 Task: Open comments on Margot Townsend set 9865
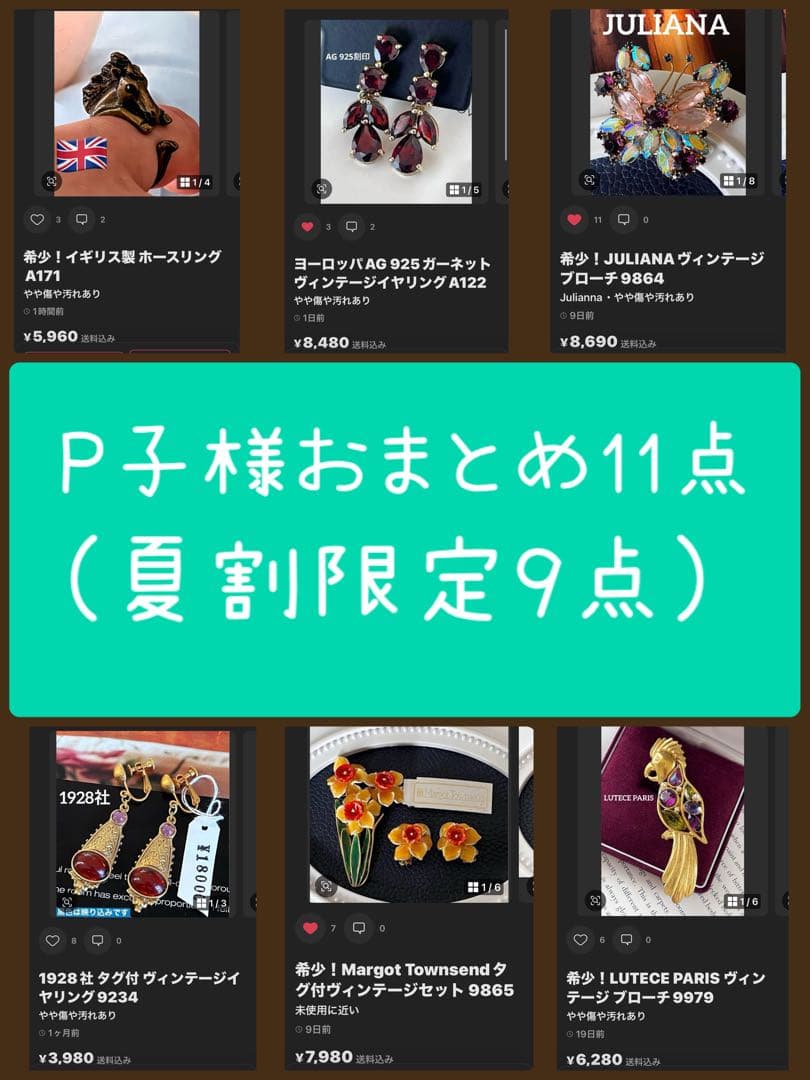click(359, 928)
